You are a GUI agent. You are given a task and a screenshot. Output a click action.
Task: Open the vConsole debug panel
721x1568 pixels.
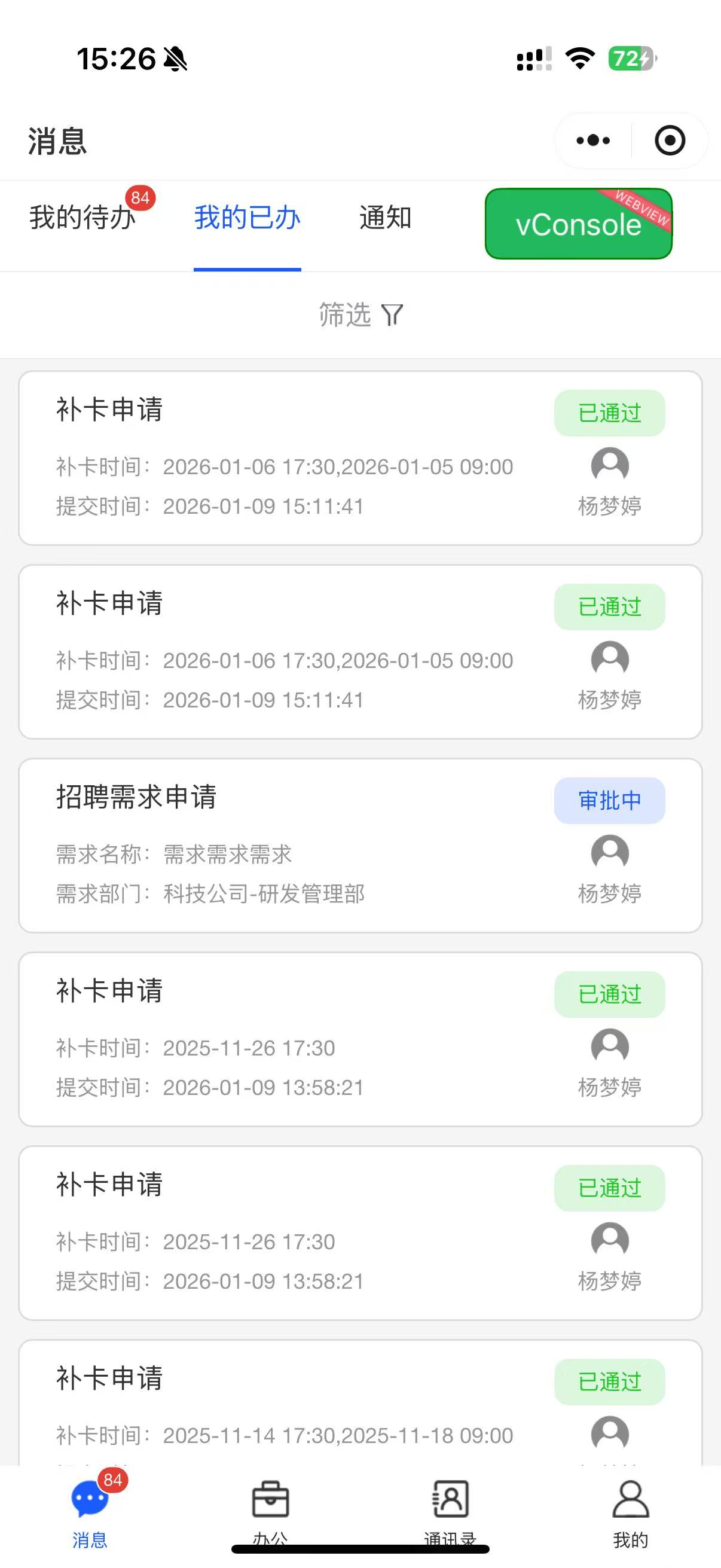click(578, 224)
